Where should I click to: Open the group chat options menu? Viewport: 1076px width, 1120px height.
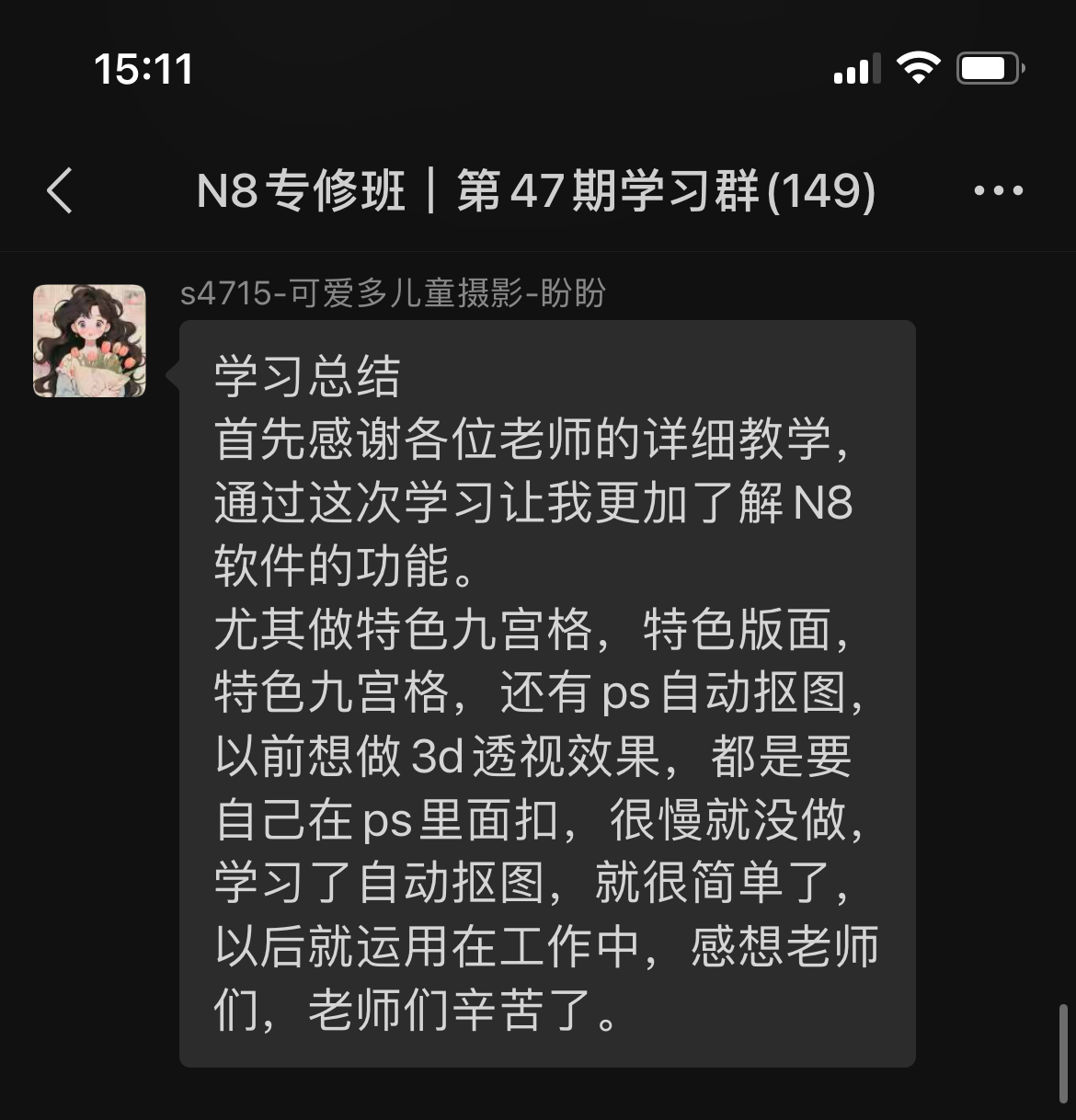pos(998,191)
